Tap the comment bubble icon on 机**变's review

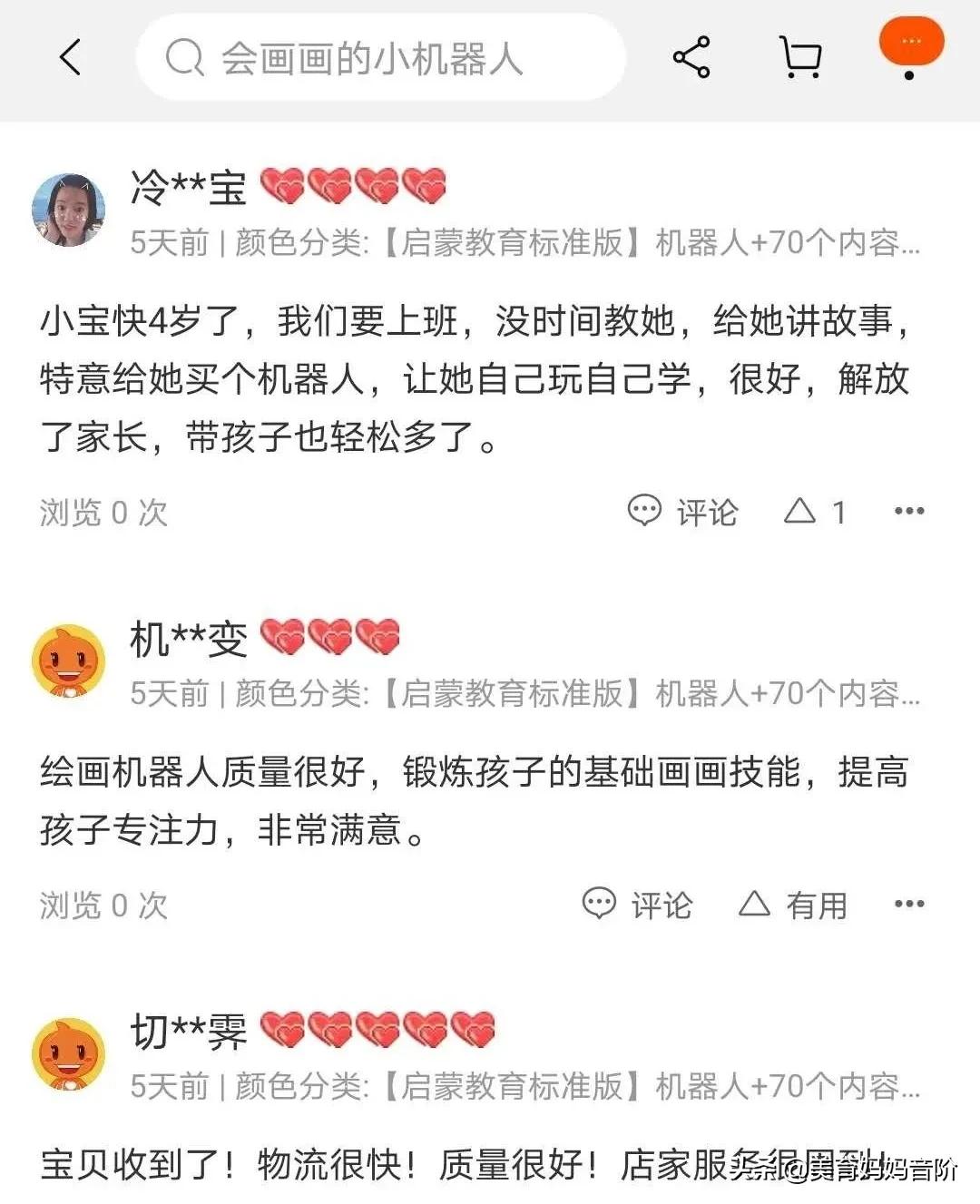pyautogui.click(x=598, y=903)
